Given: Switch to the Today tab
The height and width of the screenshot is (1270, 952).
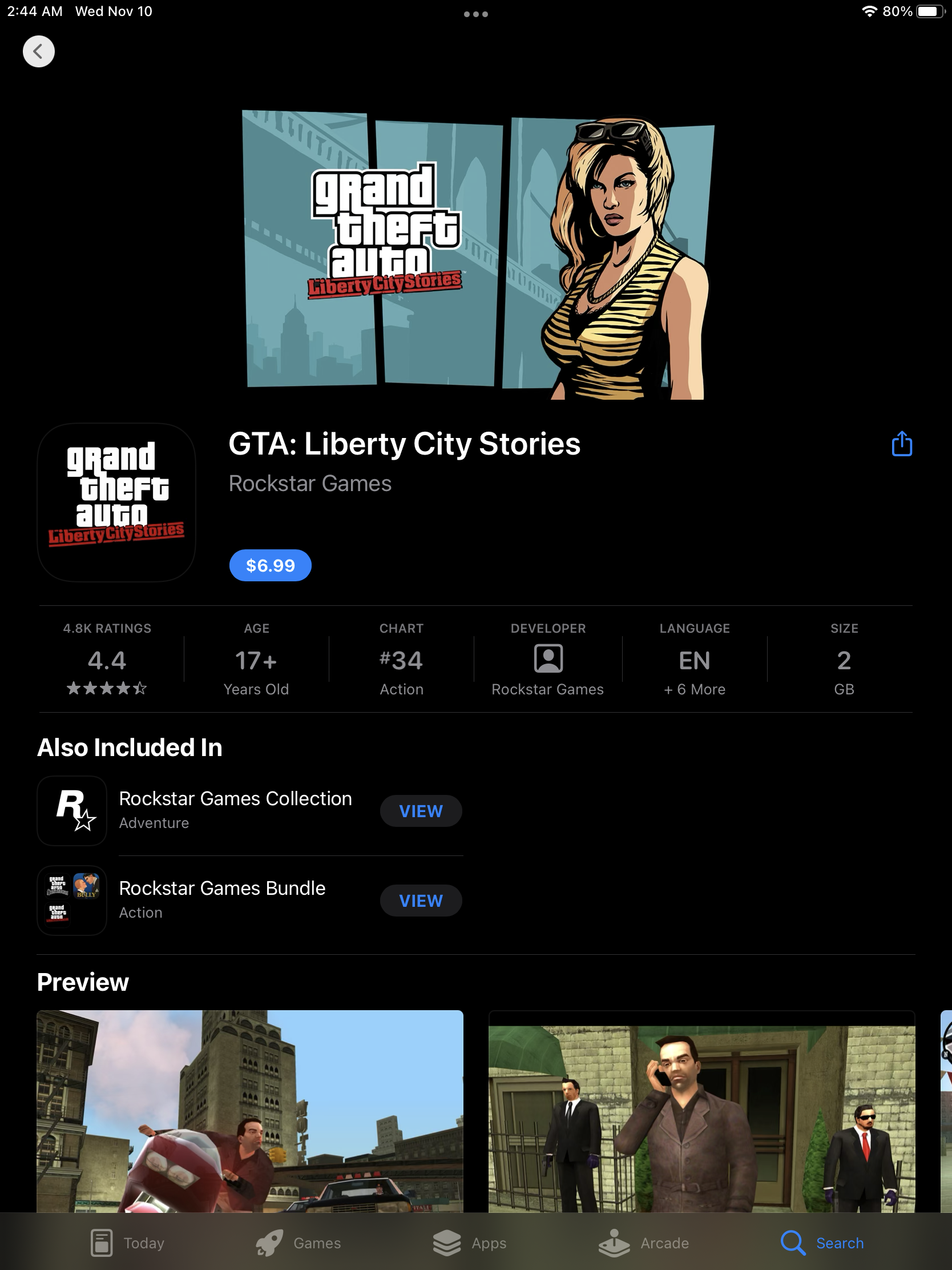Looking at the screenshot, I should pyautogui.click(x=128, y=1243).
